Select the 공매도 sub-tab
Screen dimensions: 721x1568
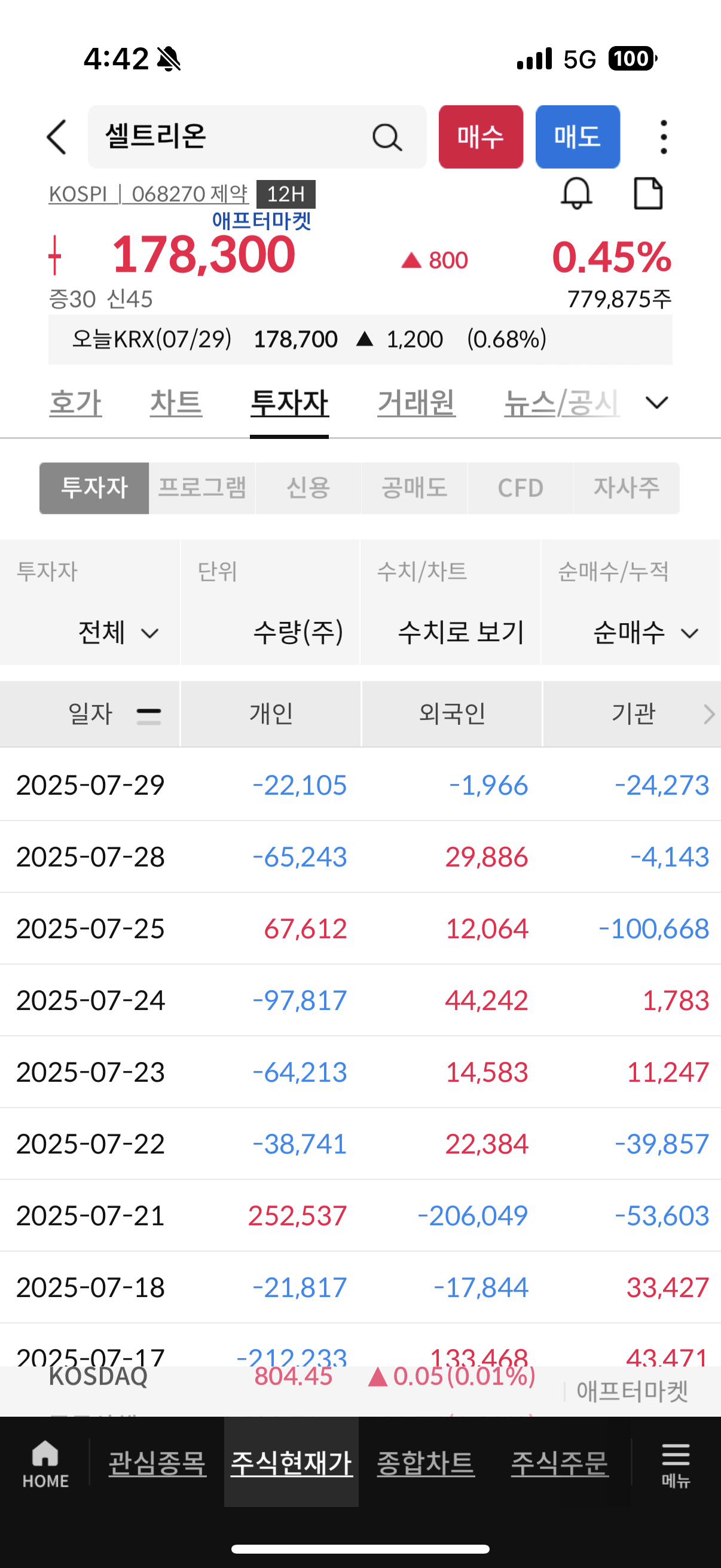[414, 488]
